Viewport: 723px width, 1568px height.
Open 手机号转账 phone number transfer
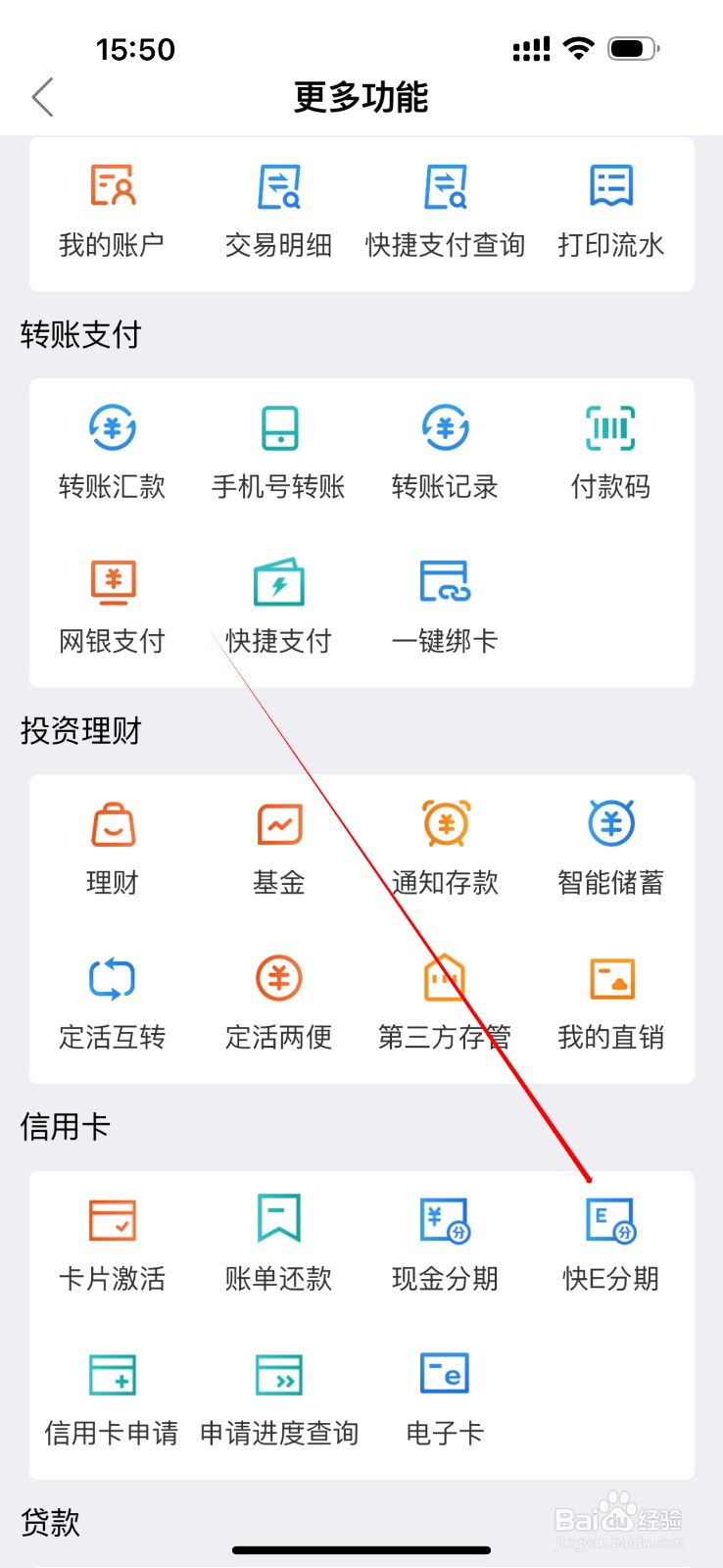click(278, 451)
